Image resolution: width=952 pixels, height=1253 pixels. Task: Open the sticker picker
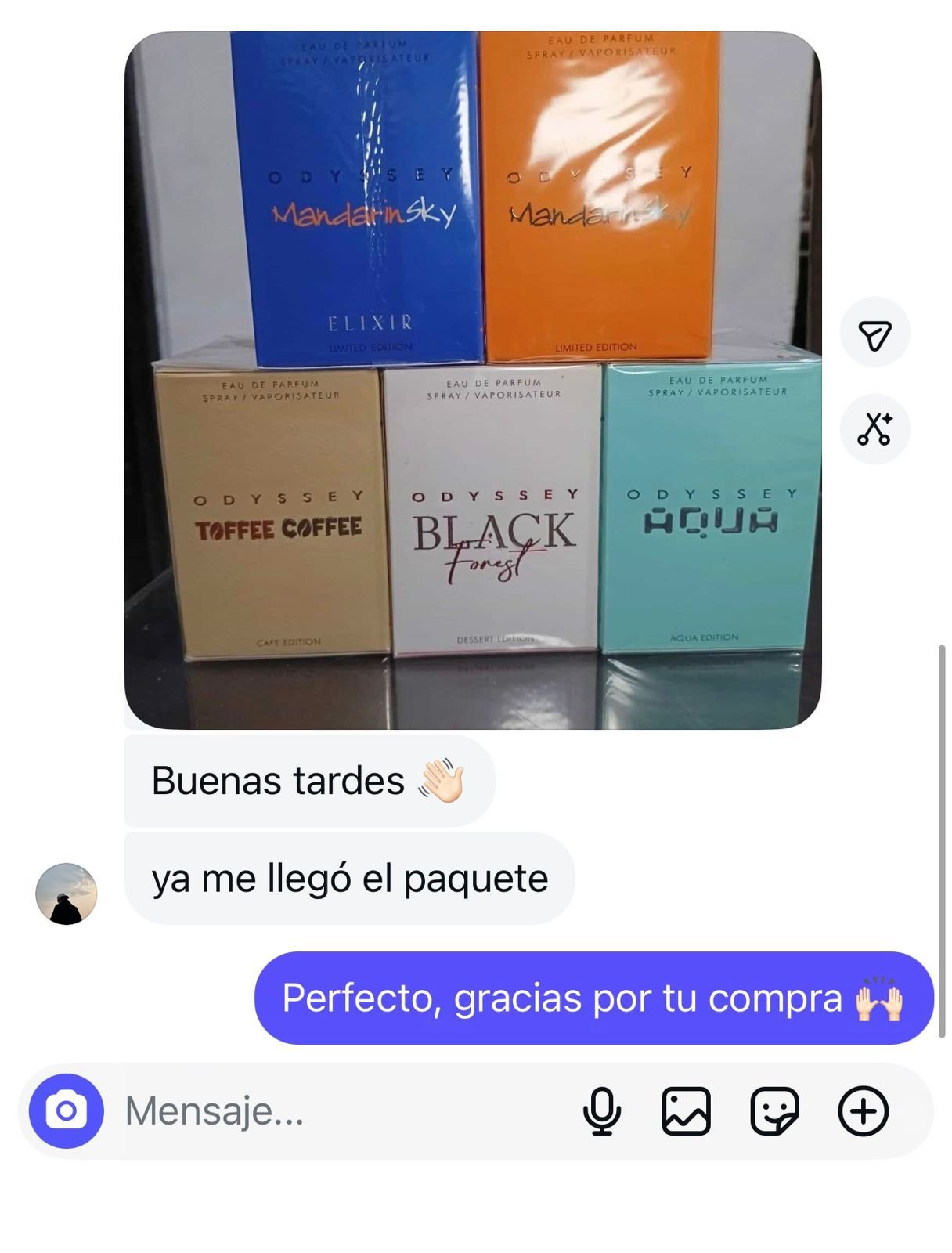tap(774, 1110)
